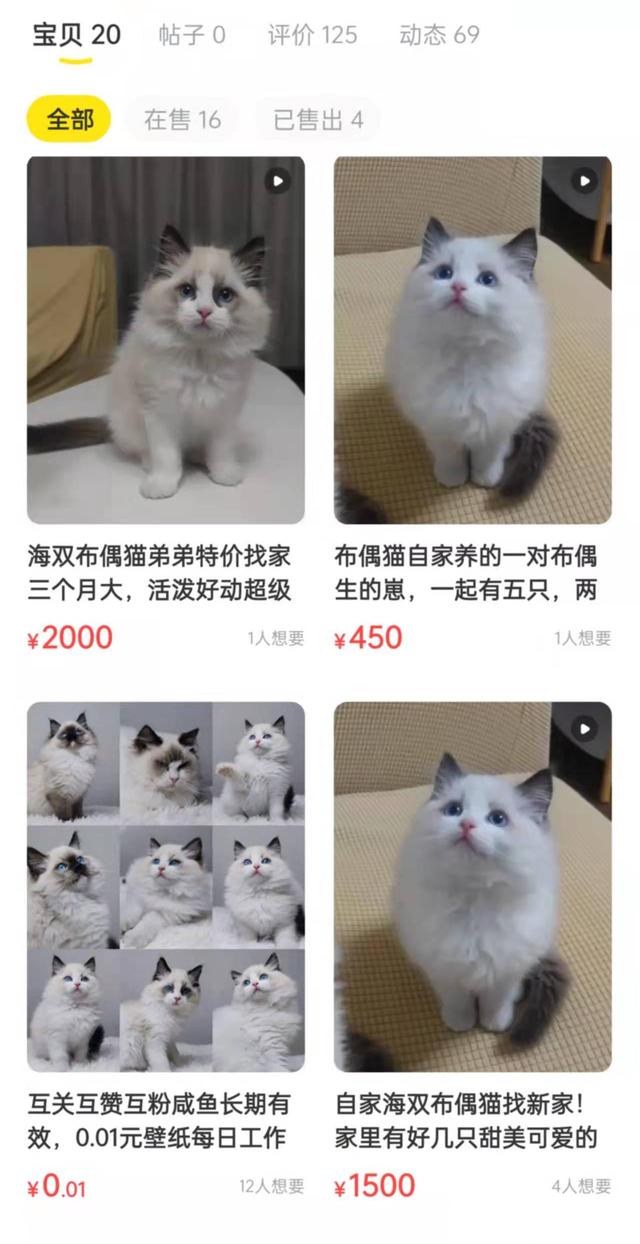Open the ¥2000 海双布偶猫弟弟 listing

pyautogui.click(x=166, y=340)
